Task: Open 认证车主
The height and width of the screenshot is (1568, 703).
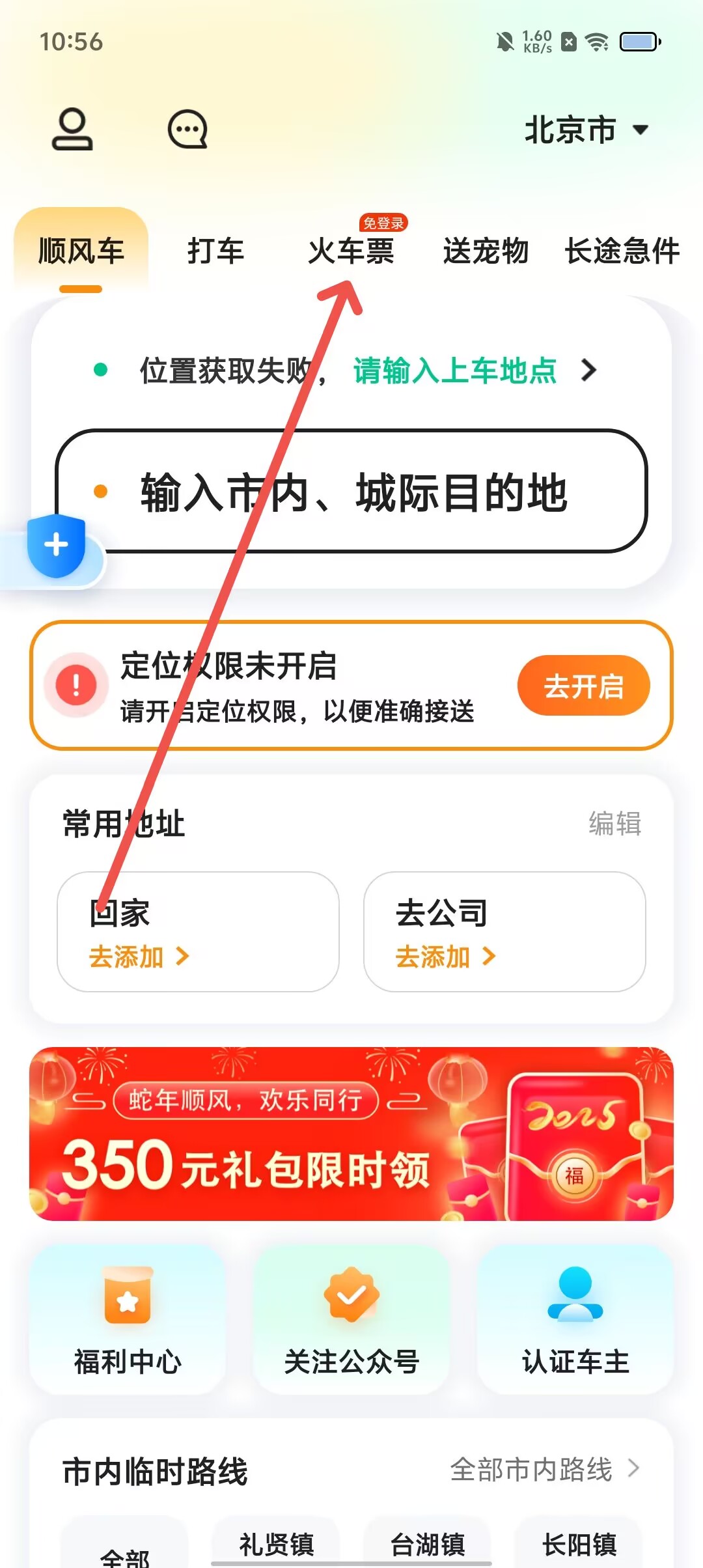Action: (575, 1320)
